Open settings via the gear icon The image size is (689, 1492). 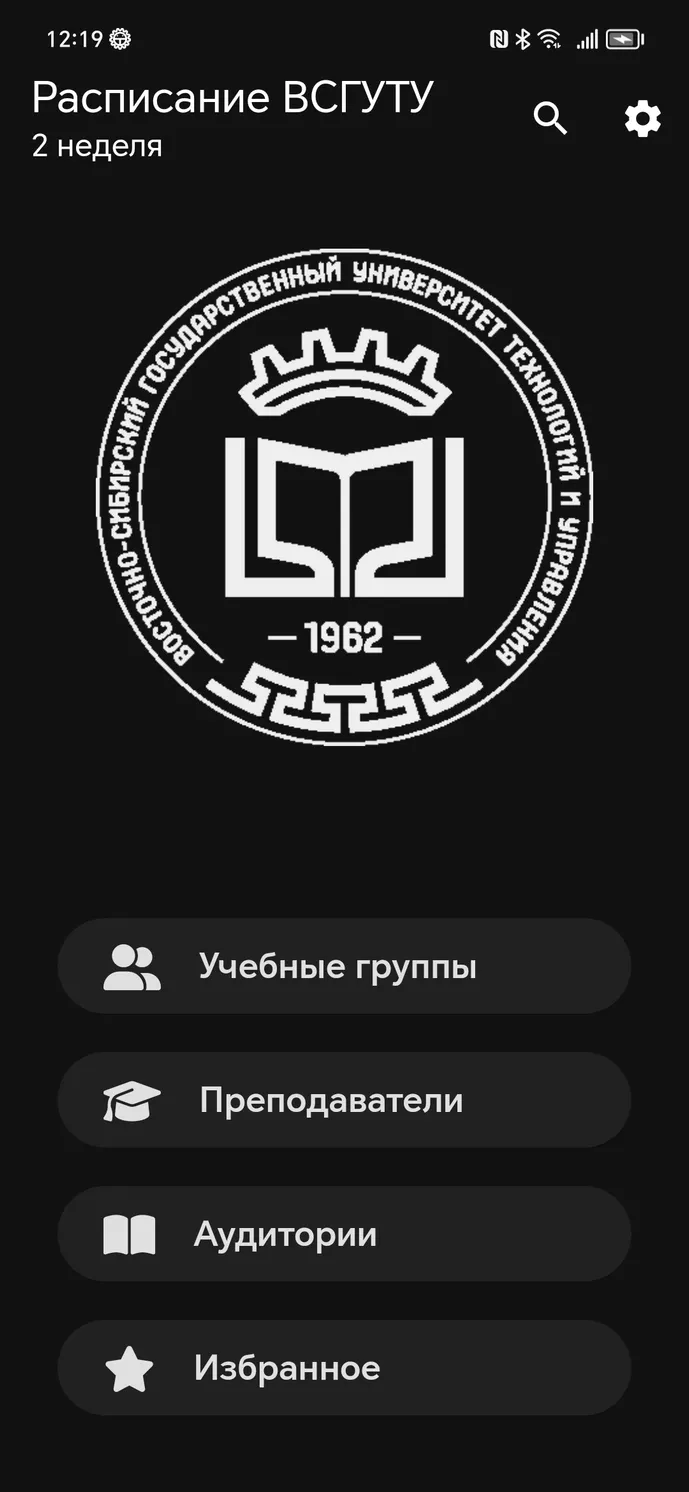pyautogui.click(x=643, y=119)
